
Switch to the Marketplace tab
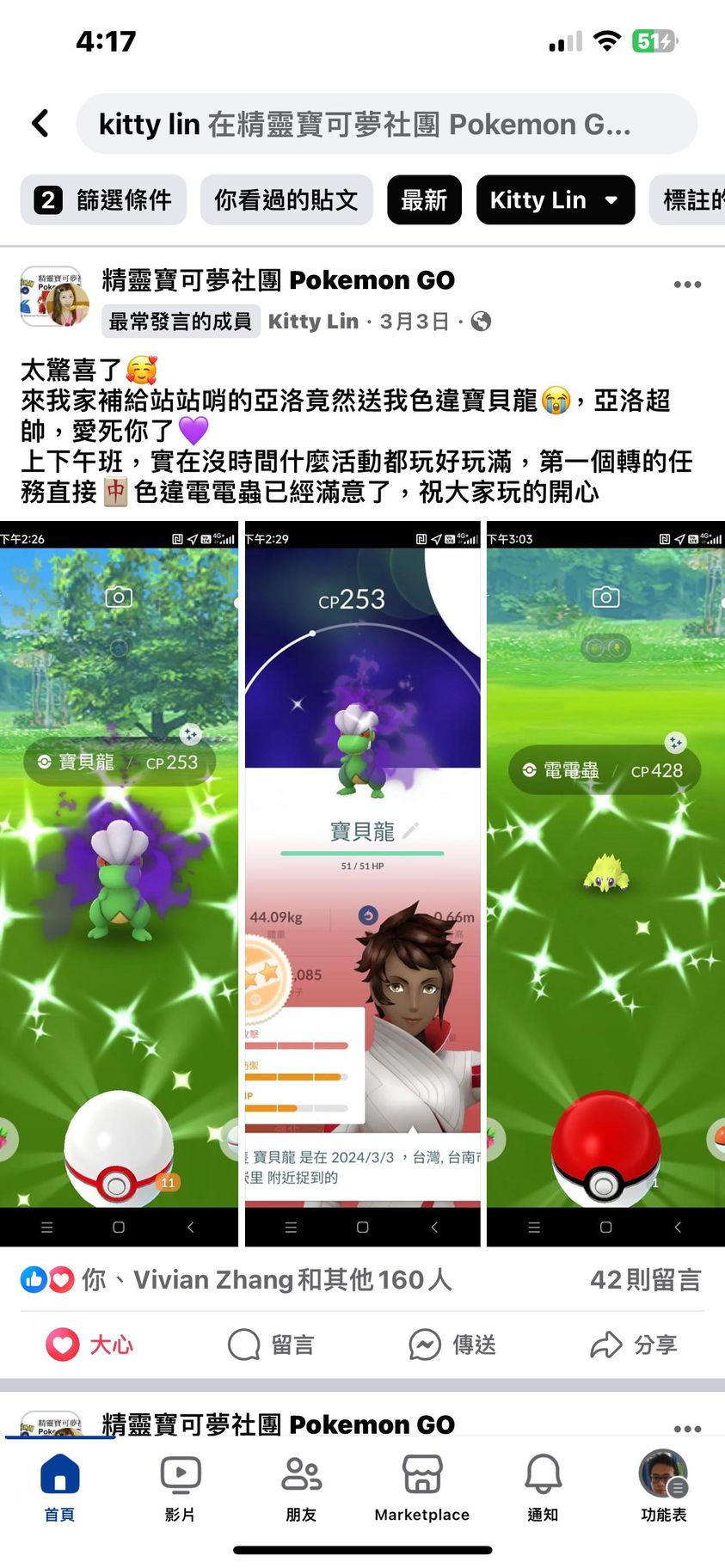click(x=421, y=1488)
